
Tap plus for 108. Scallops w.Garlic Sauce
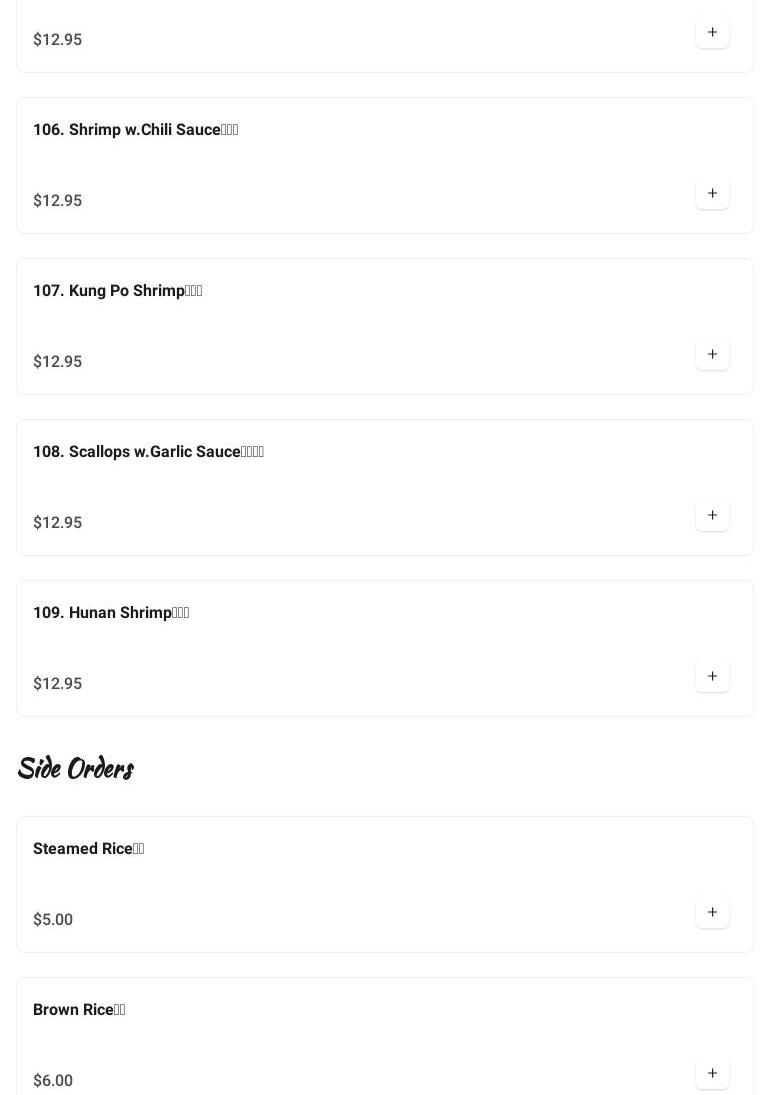click(x=712, y=515)
